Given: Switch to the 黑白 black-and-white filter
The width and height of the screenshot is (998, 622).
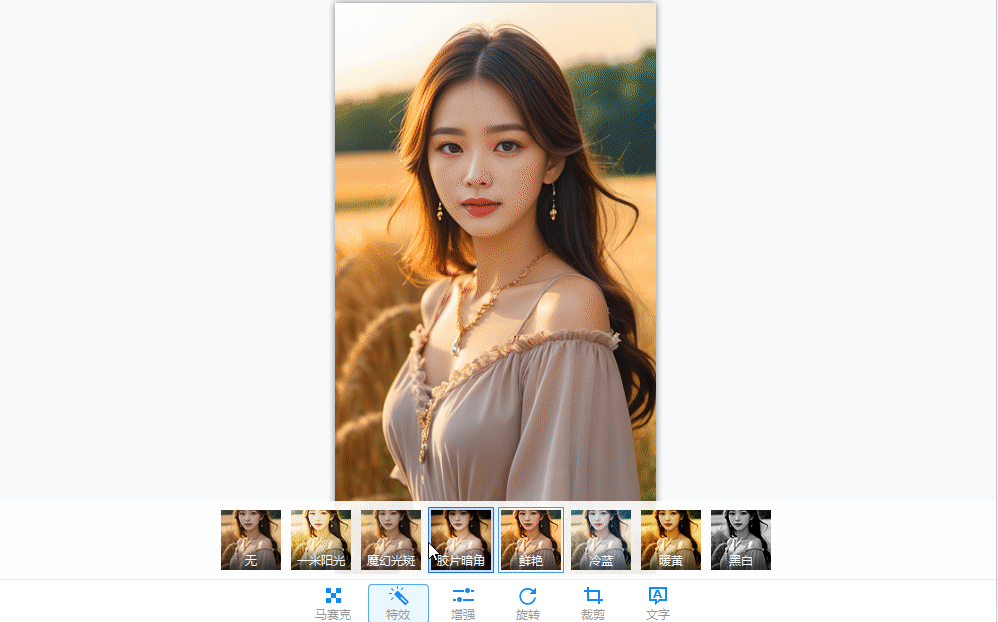Looking at the screenshot, I should tap(741, 540).
